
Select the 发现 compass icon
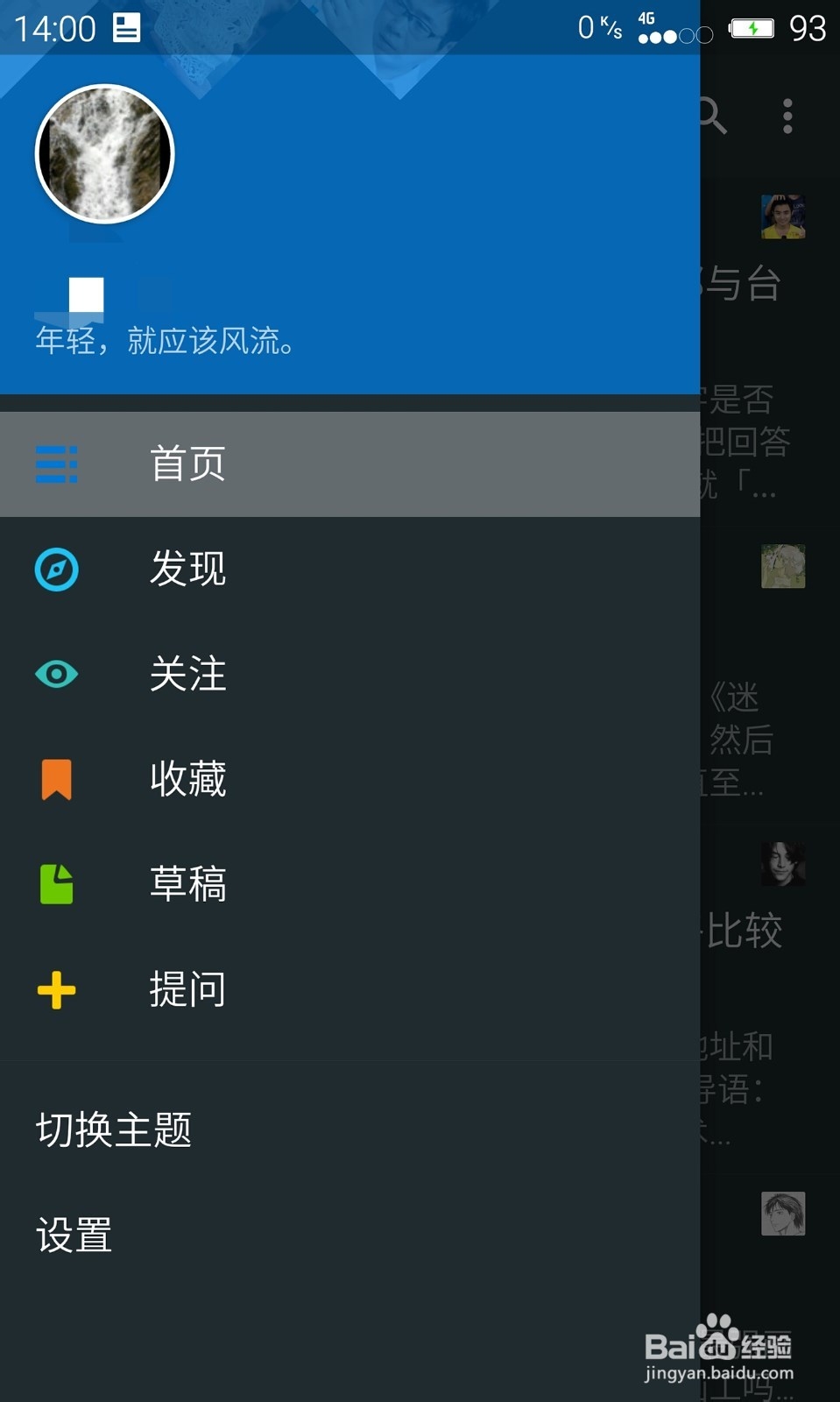tap(55, 569)
